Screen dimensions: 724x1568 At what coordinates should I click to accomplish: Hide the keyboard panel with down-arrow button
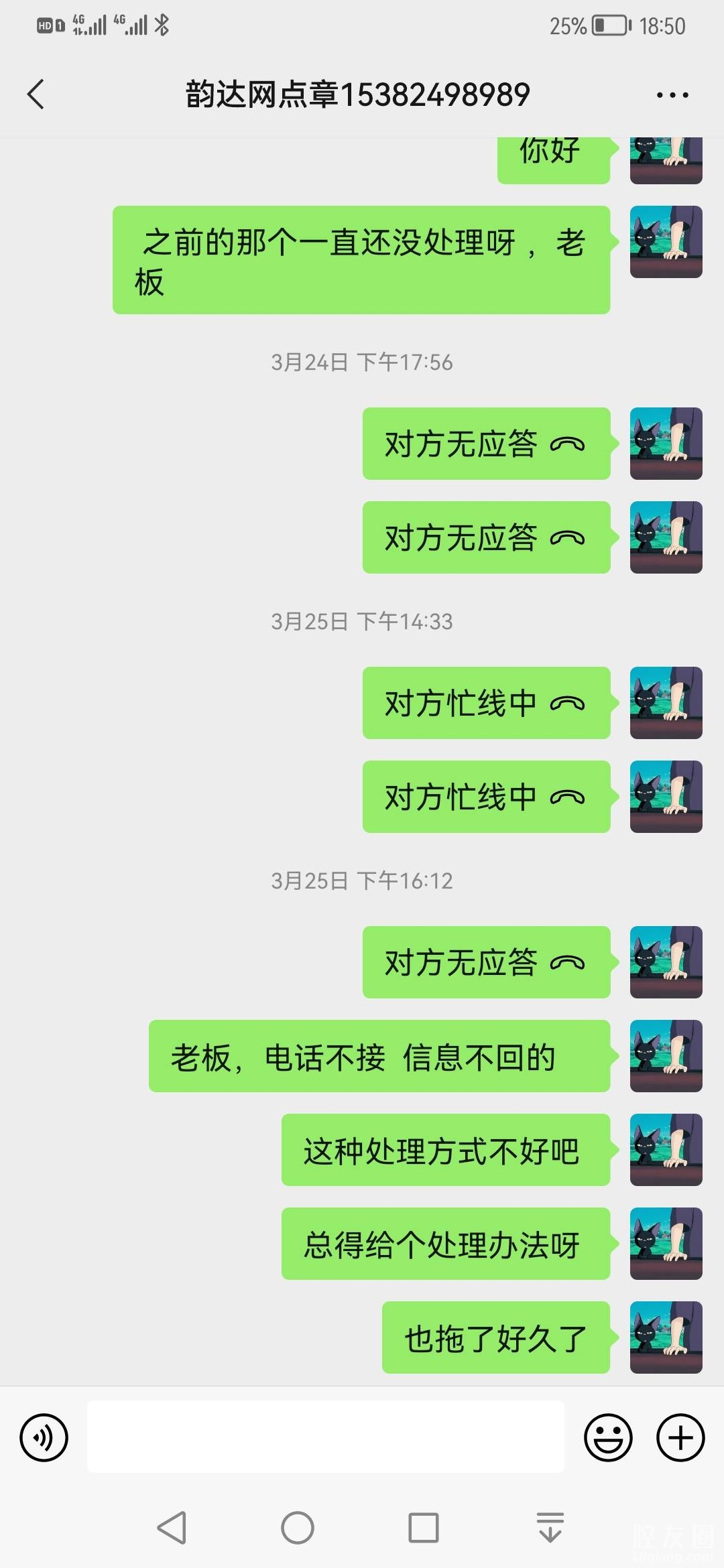550,1528
